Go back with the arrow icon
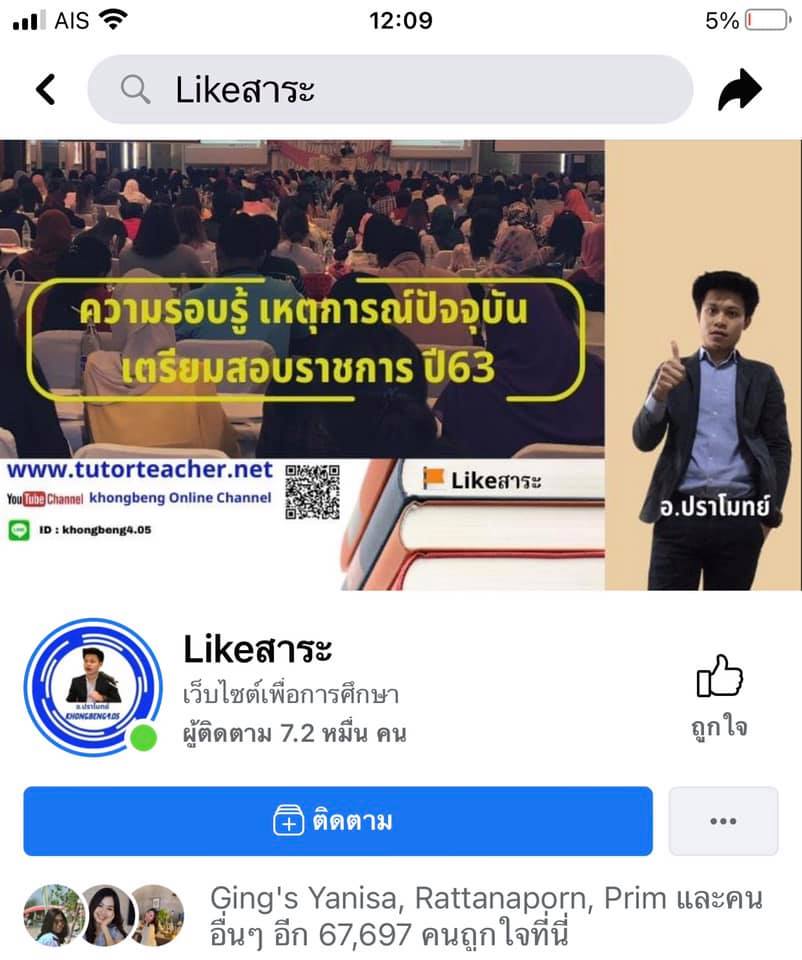This screenshot has width=802, height=960. click(x=45, y=90)
